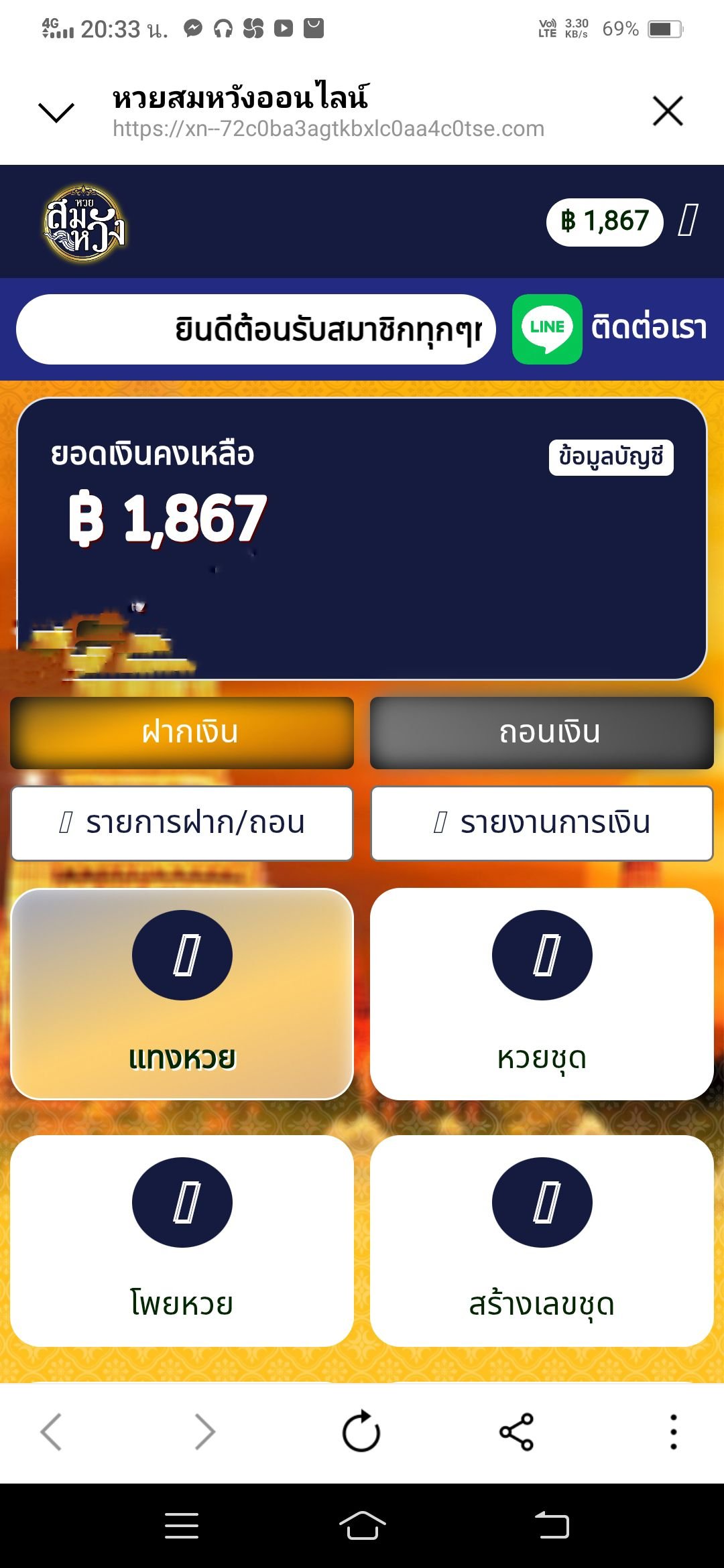Close the in-app browser page

[668, 111]
